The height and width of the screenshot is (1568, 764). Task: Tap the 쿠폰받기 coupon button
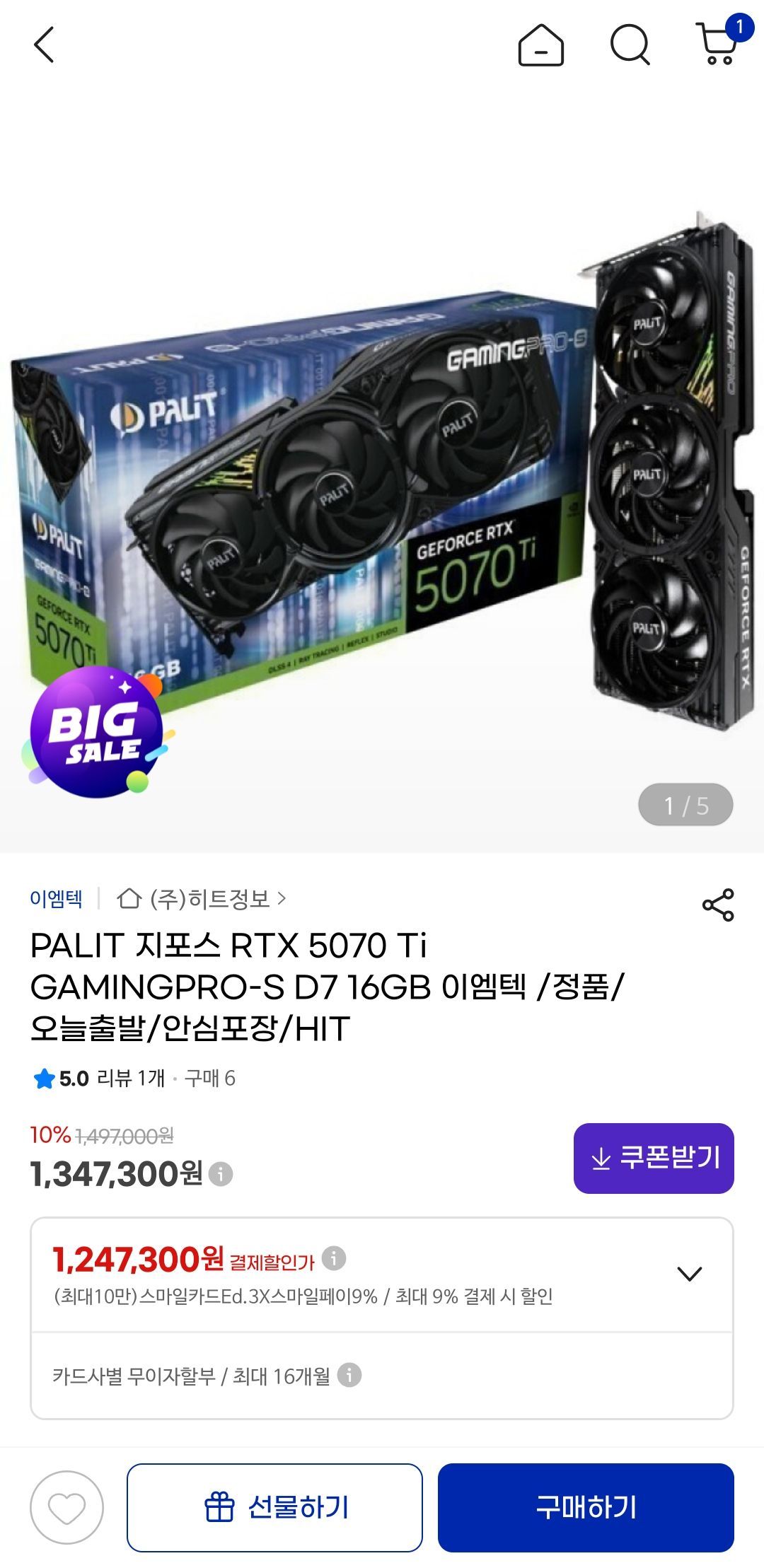click(x=654, y=1158)
